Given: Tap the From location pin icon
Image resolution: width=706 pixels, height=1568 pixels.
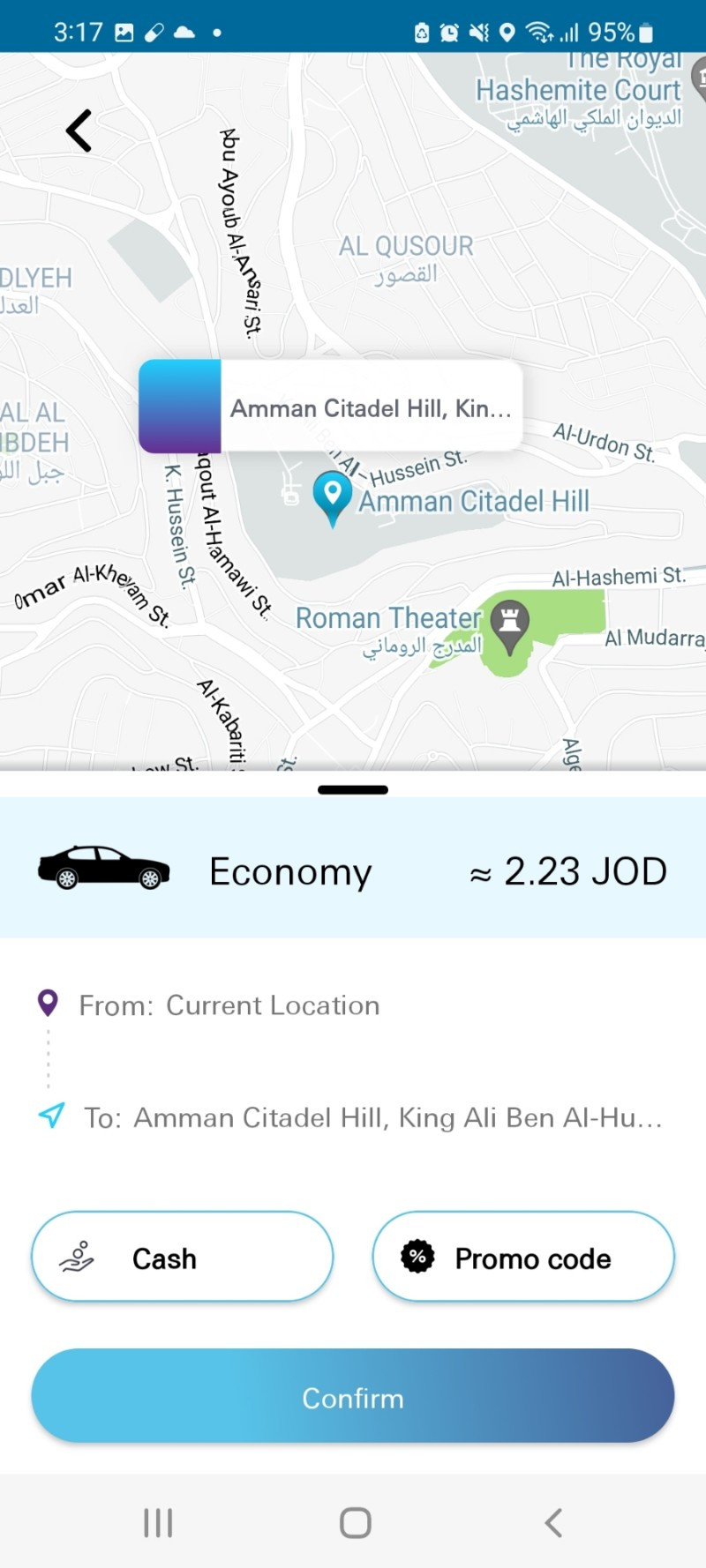Looking at the screenshot, I should (x=49, y=1002).
